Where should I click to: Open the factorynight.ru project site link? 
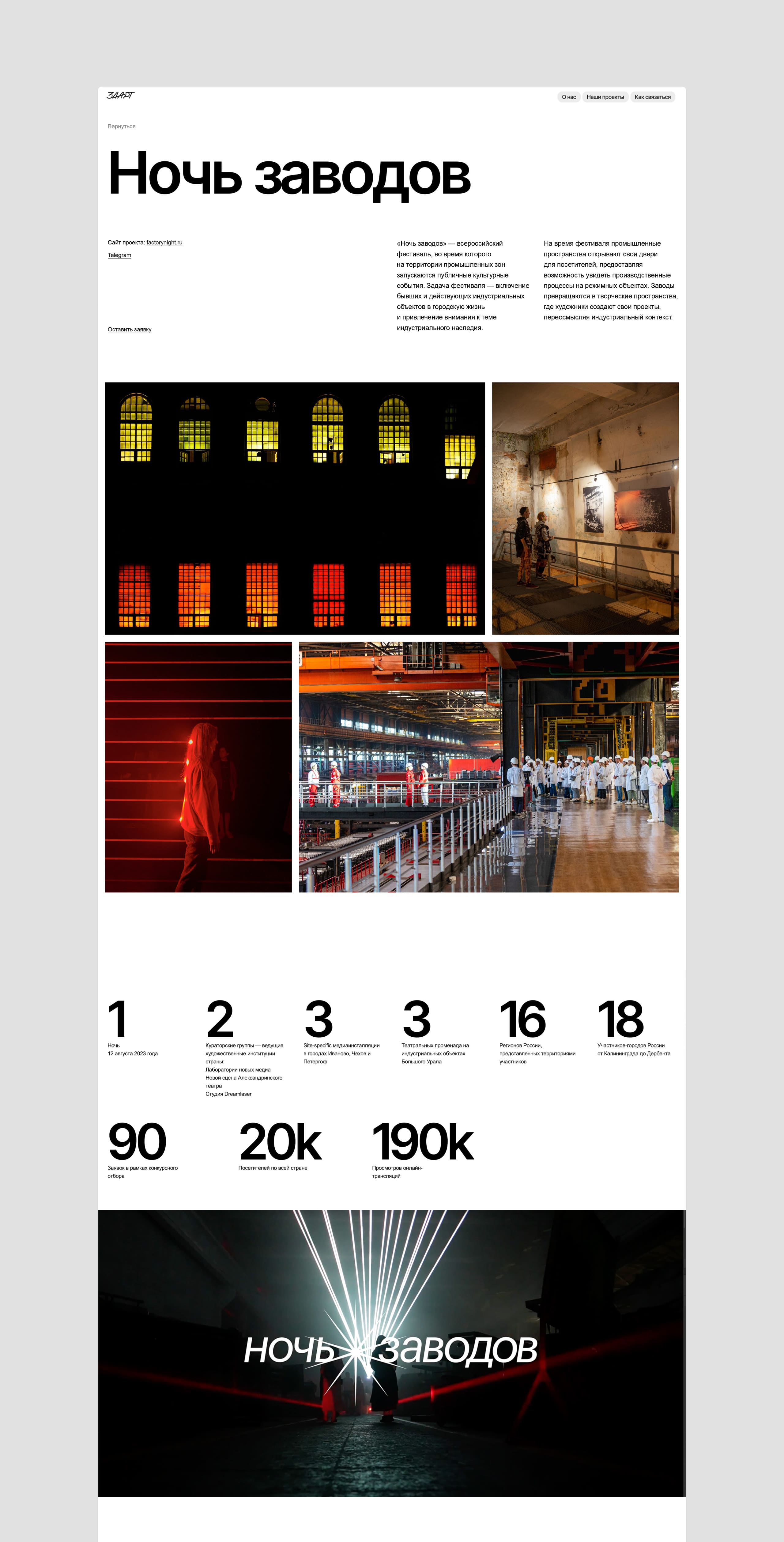pyautogui.click(x=164, y=243)
